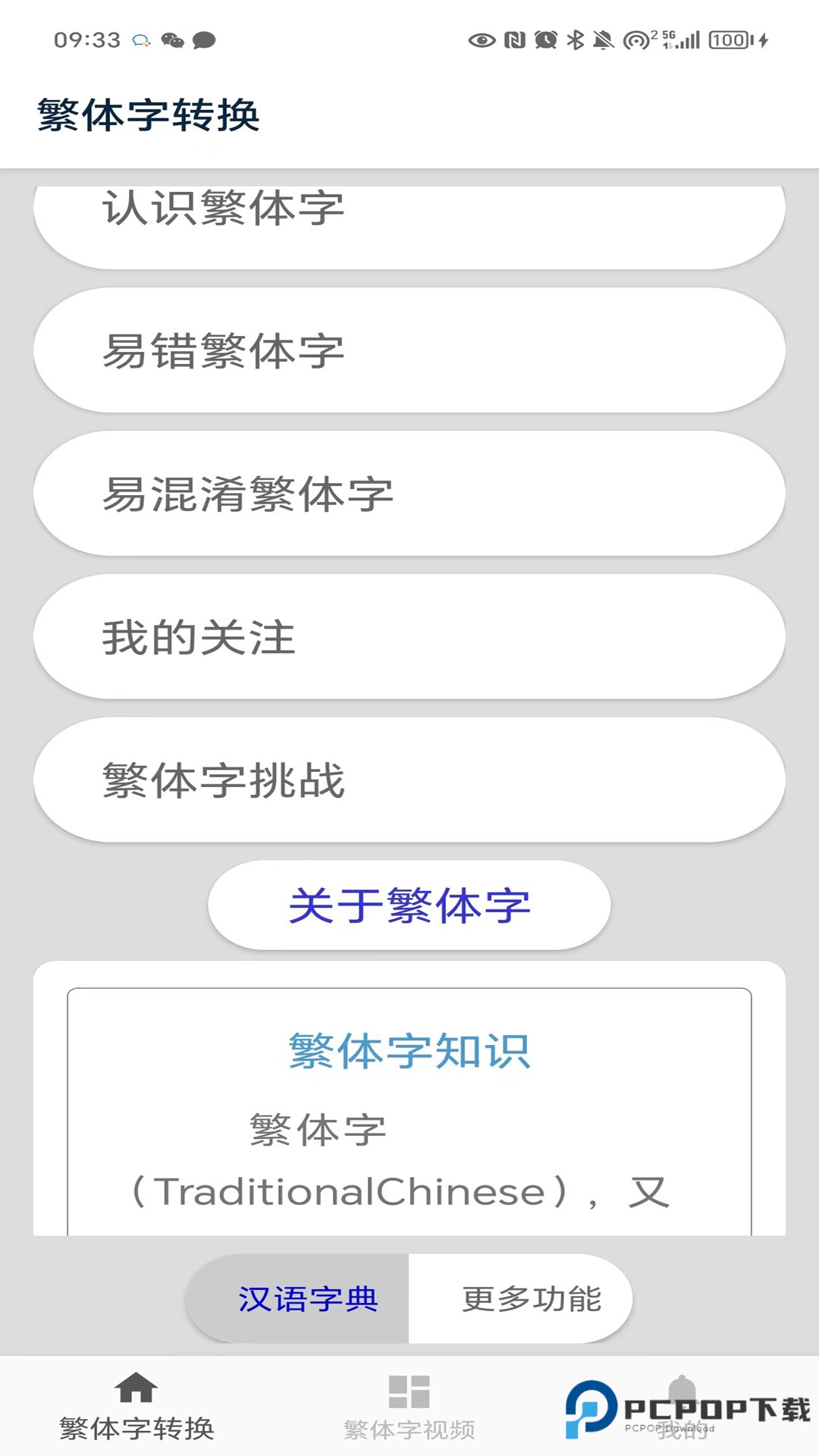Open the 繁体字知识 card
Viewport: 819px width, 1456px height.
point(409,1100)
